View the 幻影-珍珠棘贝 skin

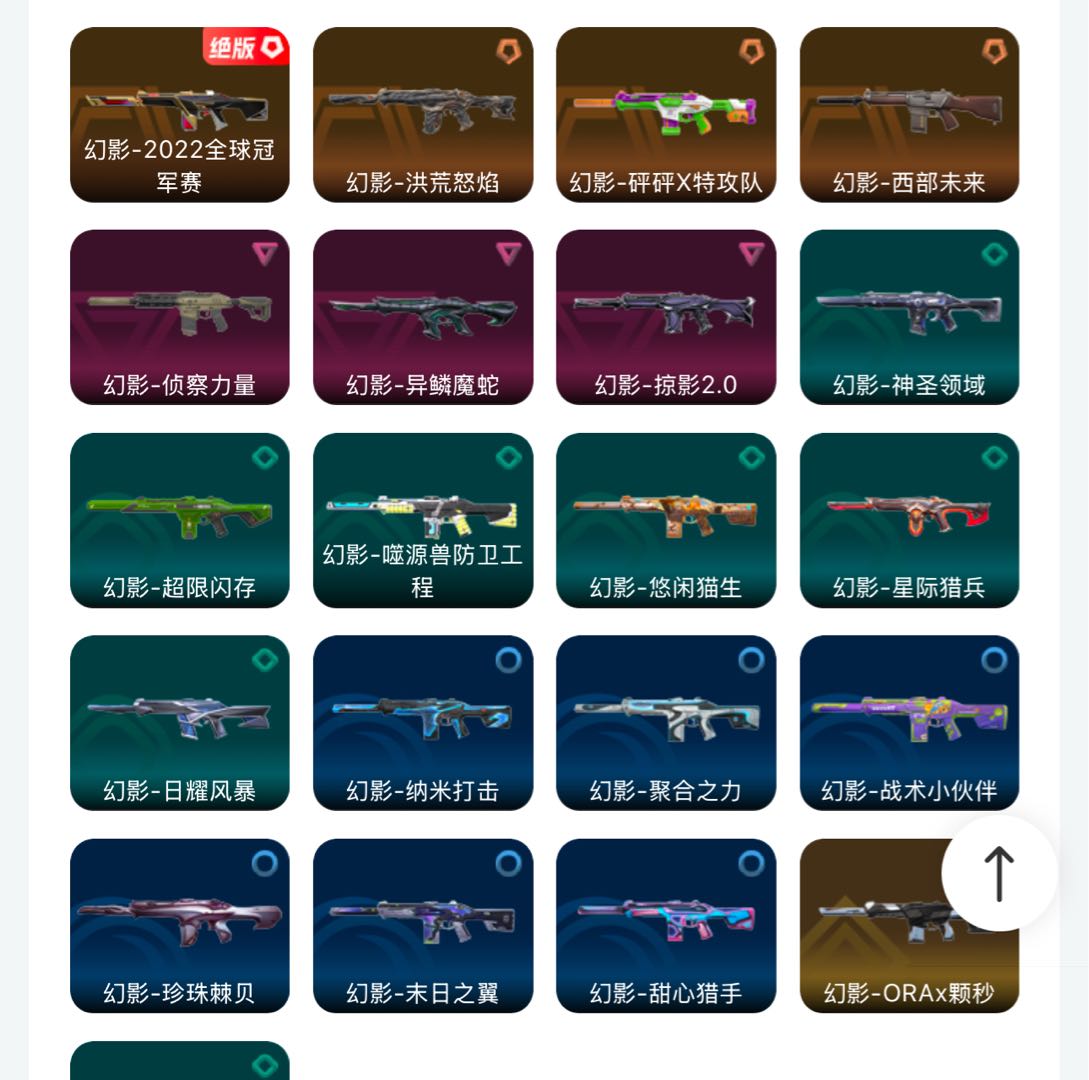(180, 926)
